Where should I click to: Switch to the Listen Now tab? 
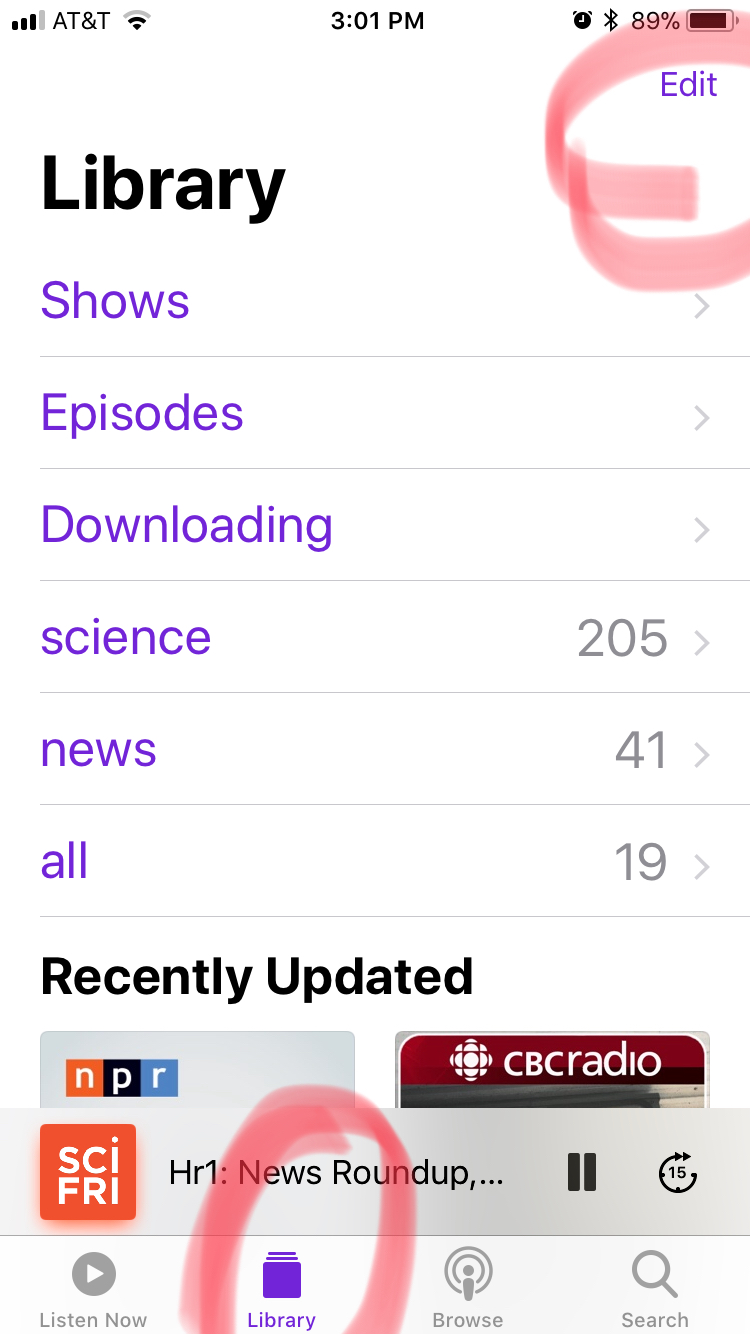(93, 1290)
